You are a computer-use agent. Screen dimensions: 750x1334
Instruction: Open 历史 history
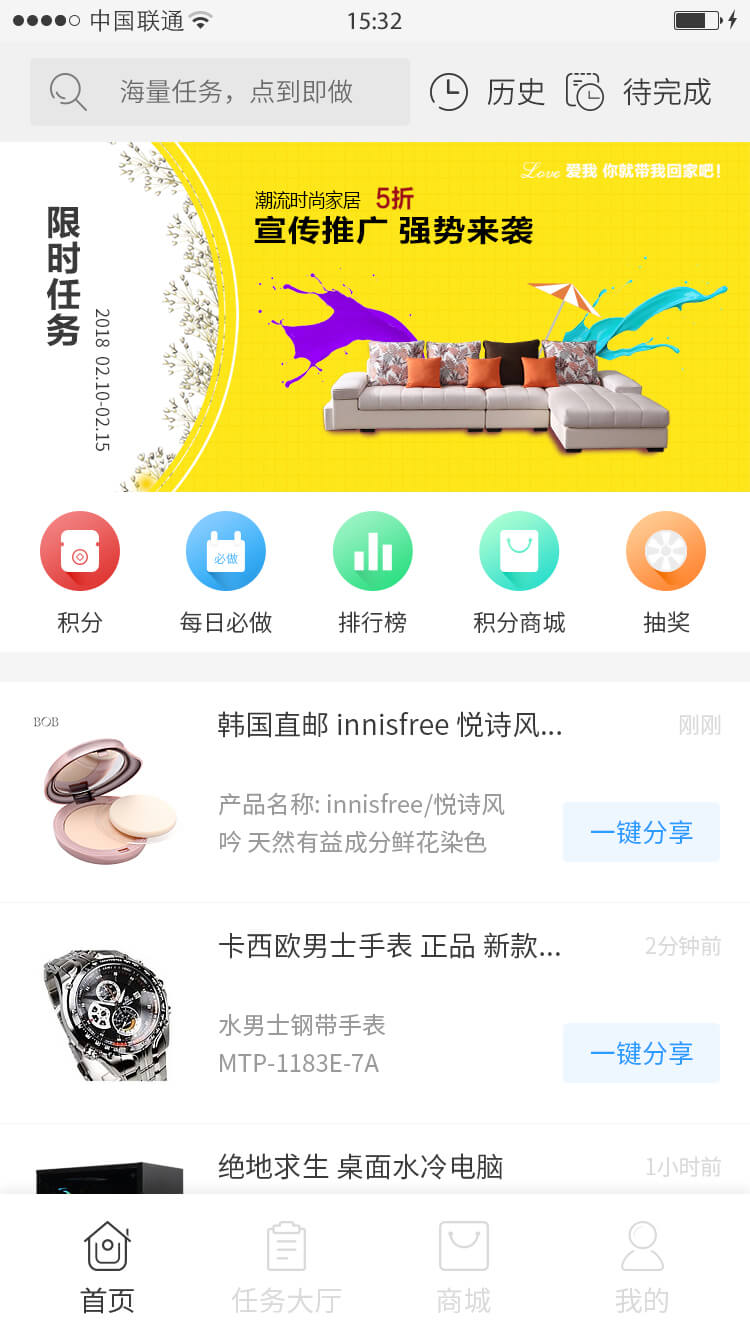point(488,92)
